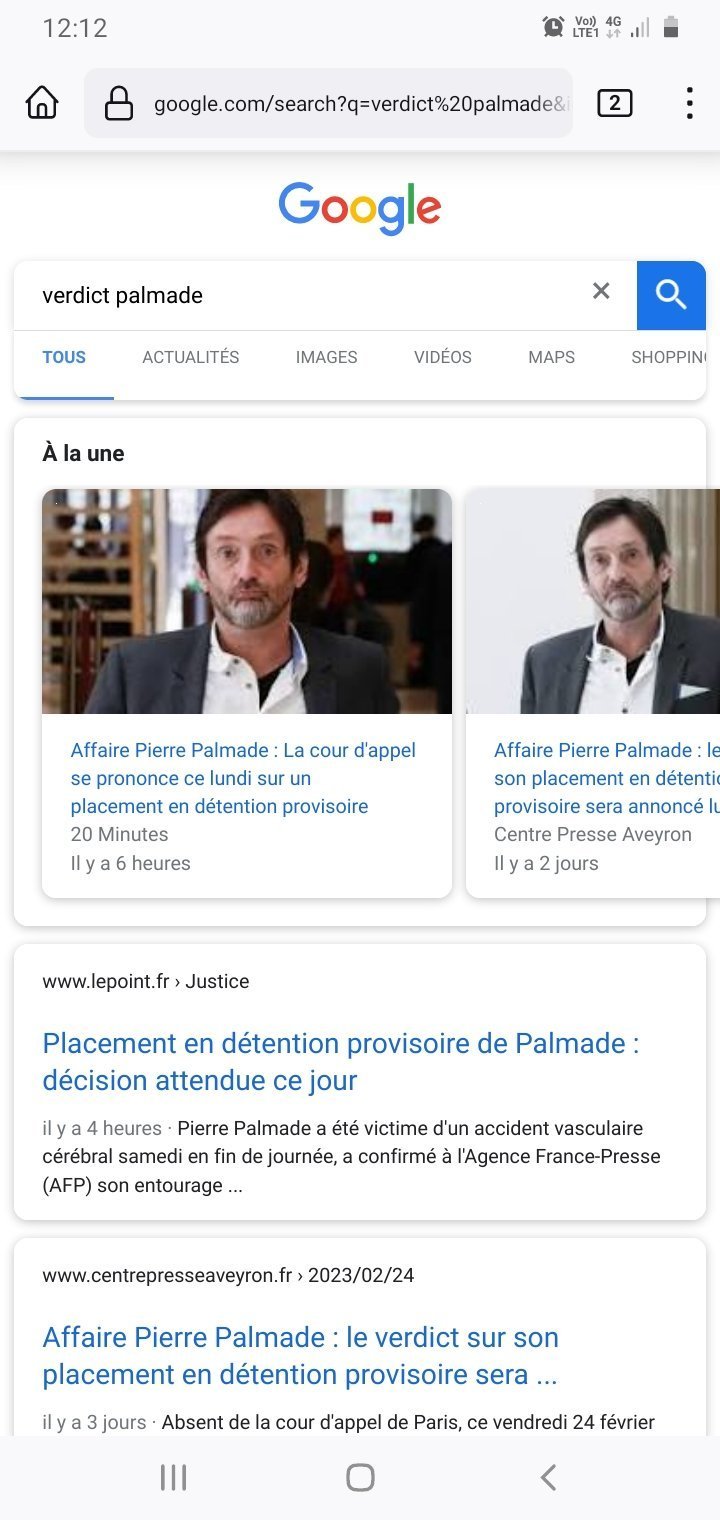Screen dimensions: 720x1520
Task: Tap the system back button
Action: click(x=547, y=1477)
